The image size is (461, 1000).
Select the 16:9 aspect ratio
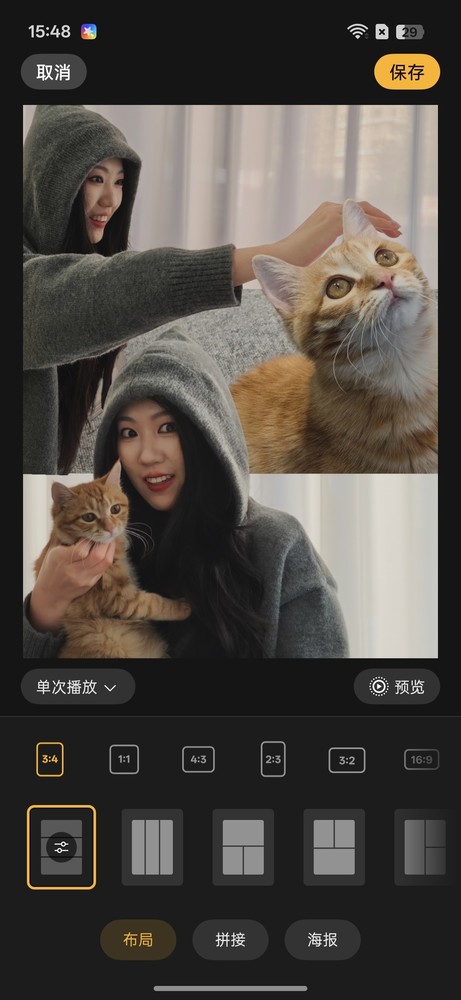point(421,760)
